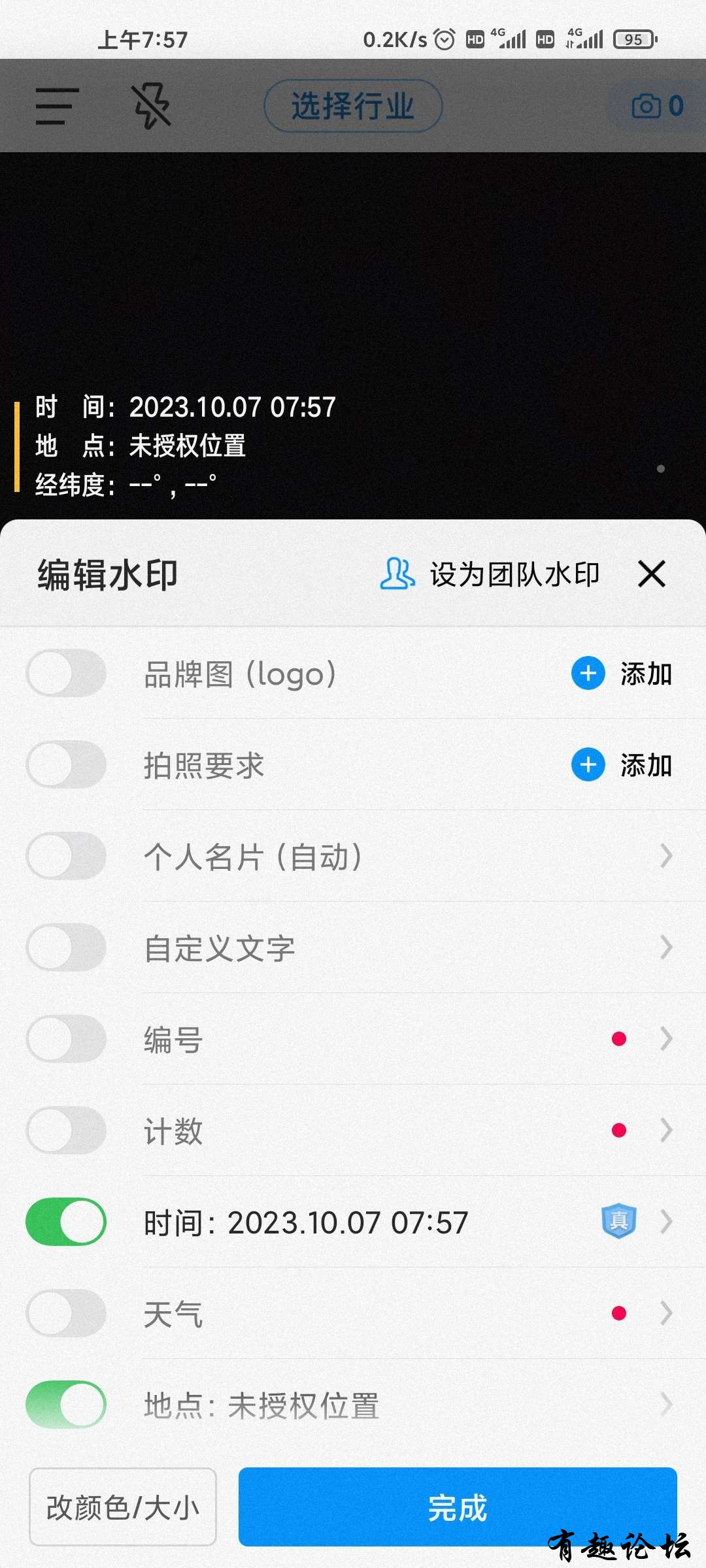Screen dimensions: 706x1568
Task: Turn on the 计数 toggle
Action: coord(66,1130)
